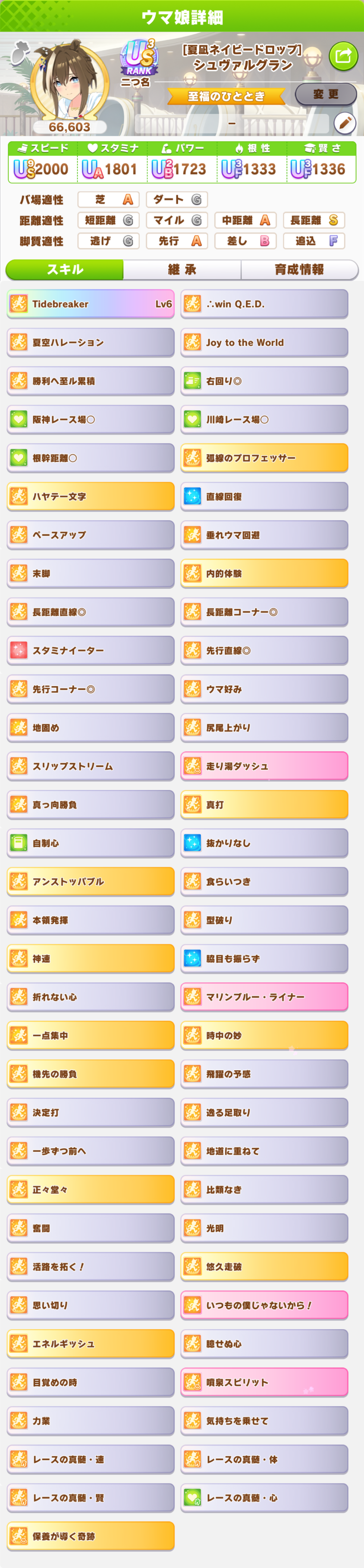
Task: View details for ∴win Q.E.D. skill
Action: point(264,304)
